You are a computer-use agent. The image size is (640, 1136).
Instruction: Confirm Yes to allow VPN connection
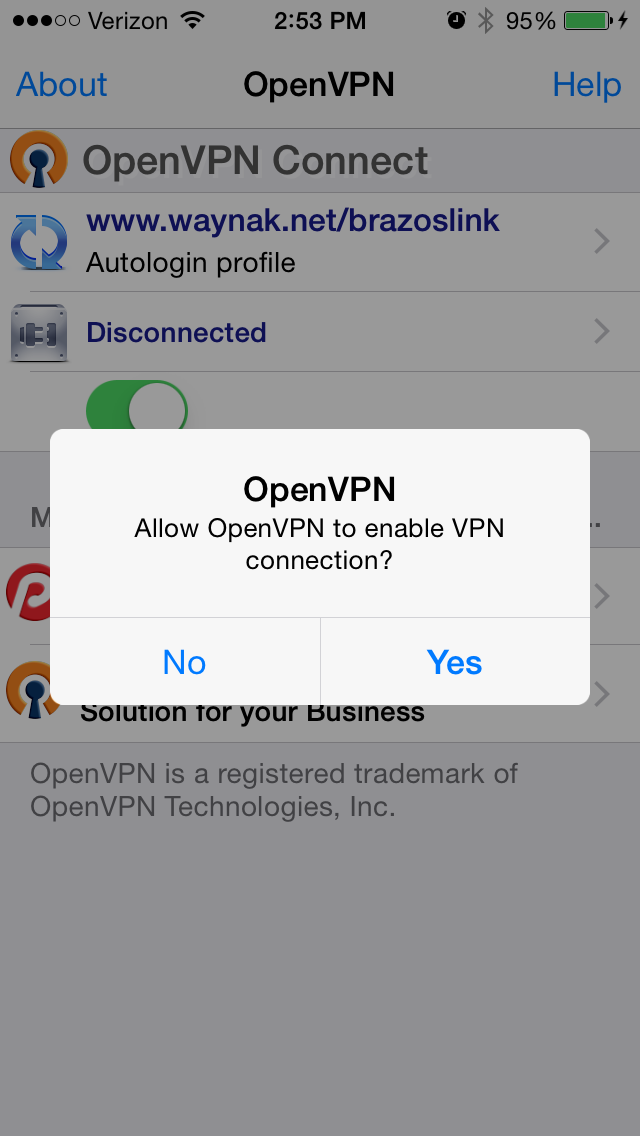454,662
